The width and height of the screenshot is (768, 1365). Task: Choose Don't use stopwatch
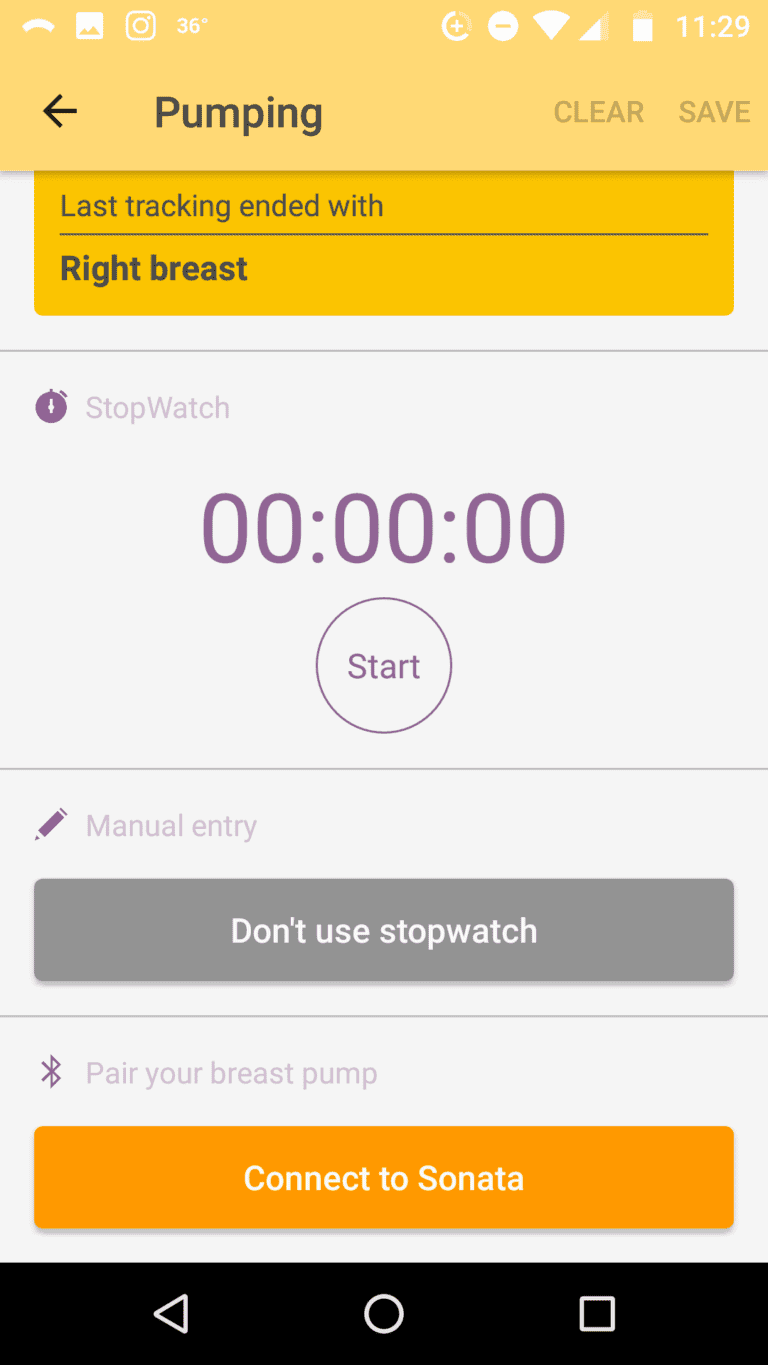(384, 930)
